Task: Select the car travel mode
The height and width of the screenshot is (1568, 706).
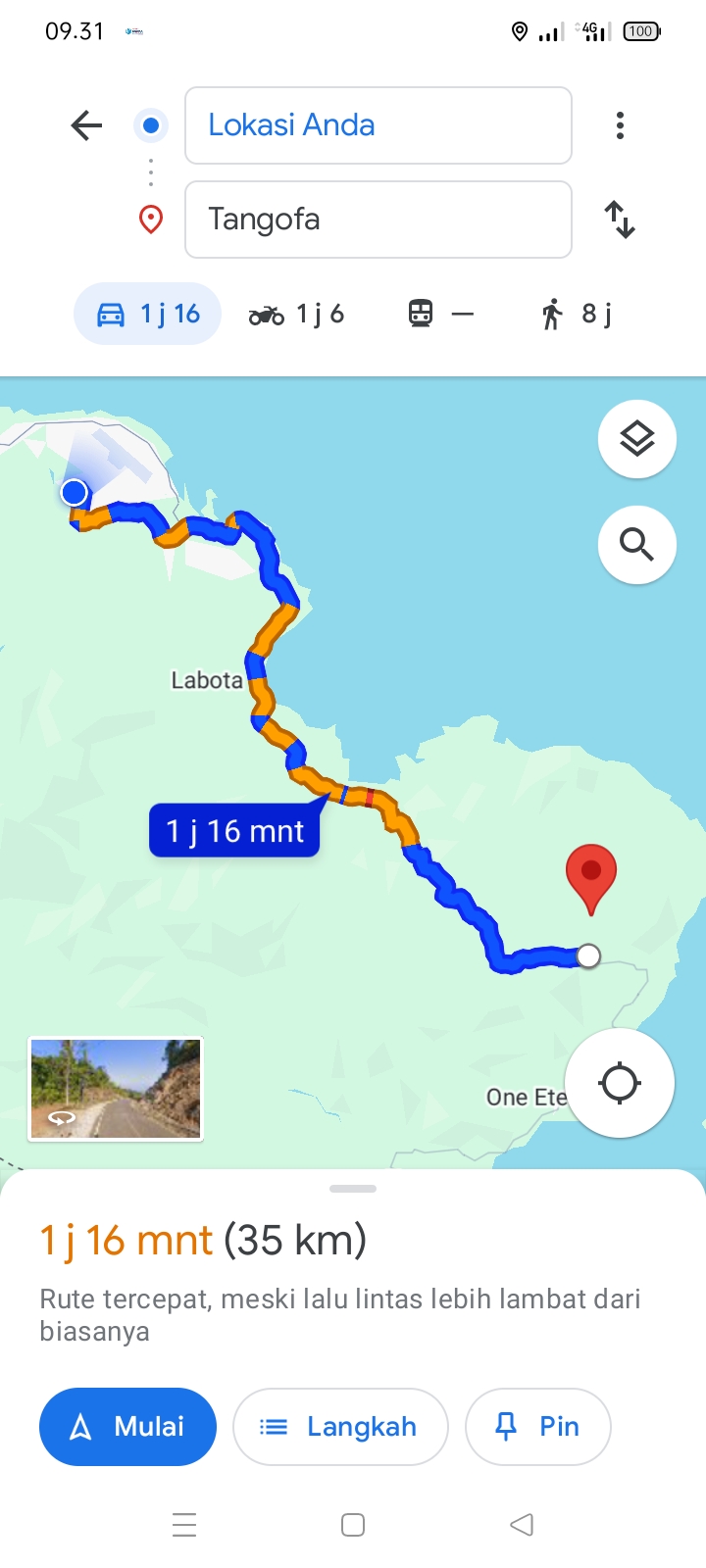Action: point(148,314)
